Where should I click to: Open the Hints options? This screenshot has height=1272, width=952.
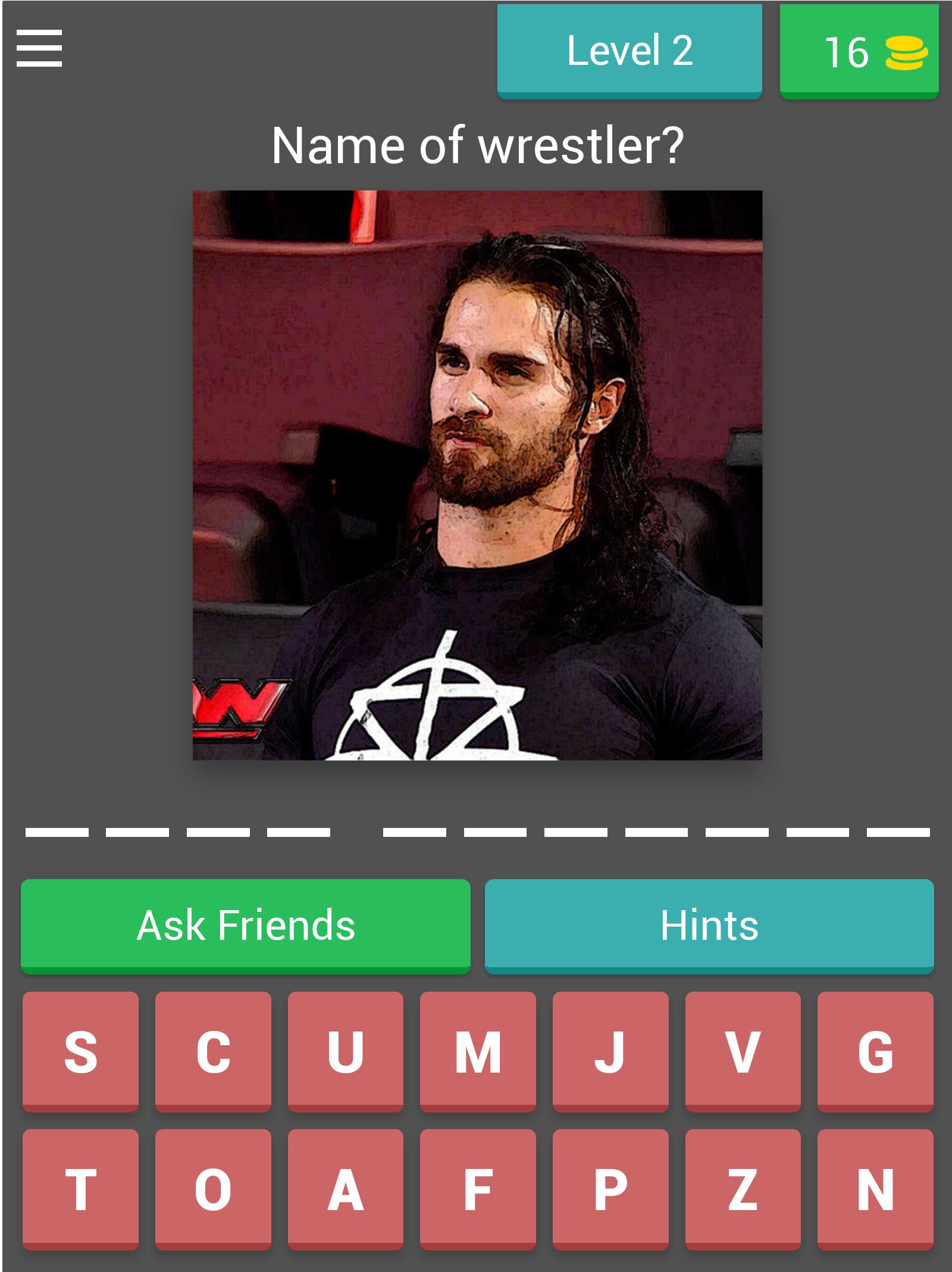click(x=709, y=926)
